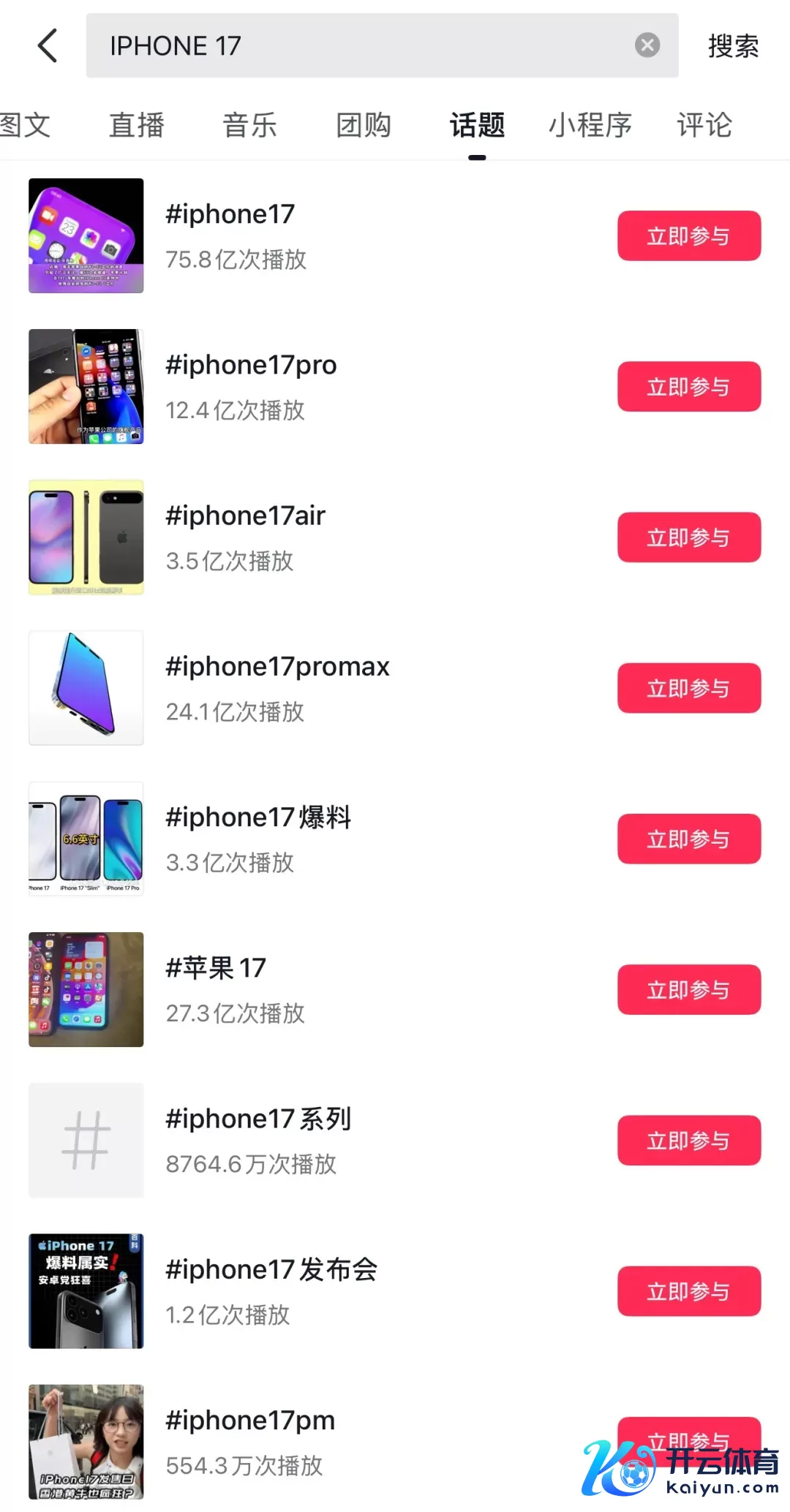Screen dimensions: 790x1512
Task: Tap 立即参与 for #iphone17promax
Action: (688, 688)
